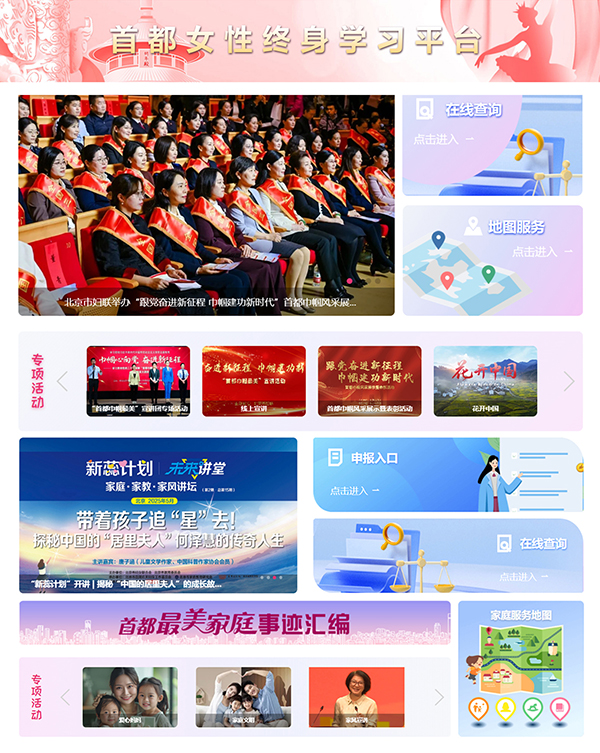This screenshot has width=600, height=753.
Task: Open the 花开中国 activity tile
Action: pyautogui.click(x=485, y=381)
